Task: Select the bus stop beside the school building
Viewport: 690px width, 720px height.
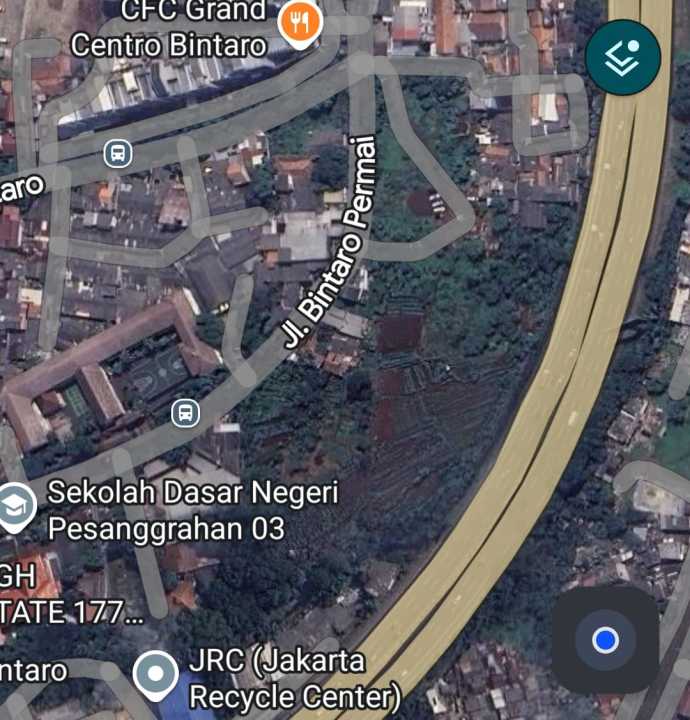Action: coord(184,412)
